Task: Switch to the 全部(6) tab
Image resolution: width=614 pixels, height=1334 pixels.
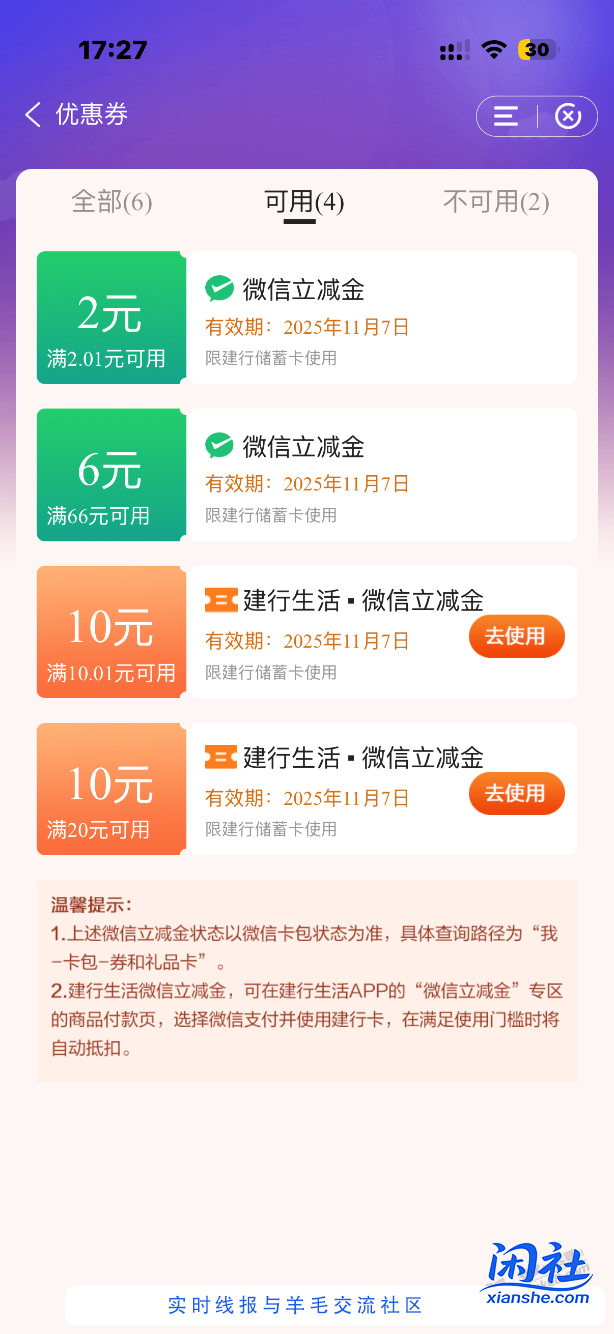Action: pyautogui.click(x=111, y=202)
